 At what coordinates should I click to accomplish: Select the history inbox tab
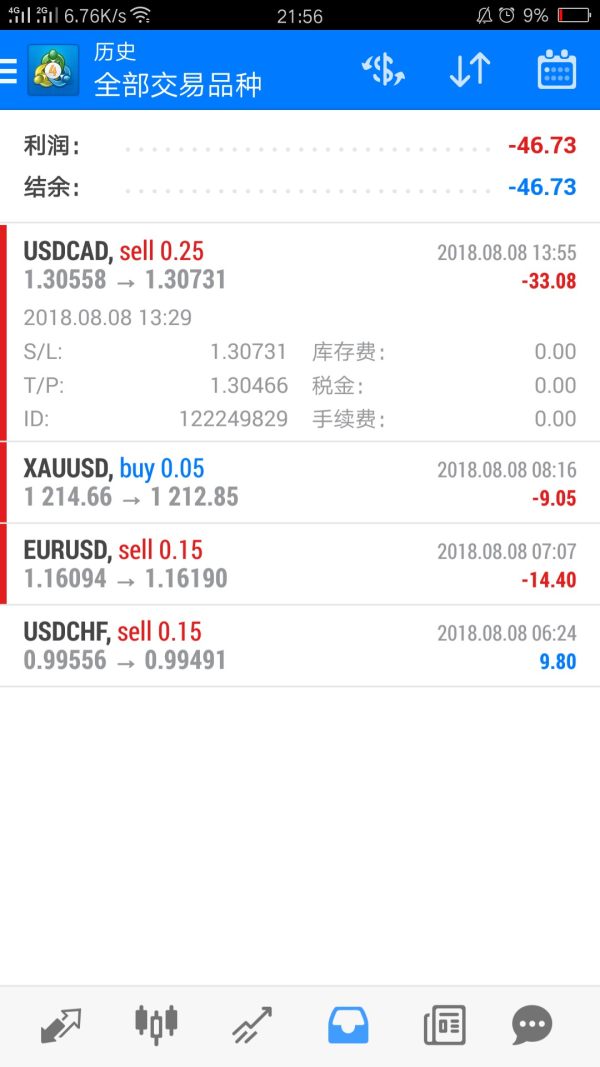tap(348, 1025)
